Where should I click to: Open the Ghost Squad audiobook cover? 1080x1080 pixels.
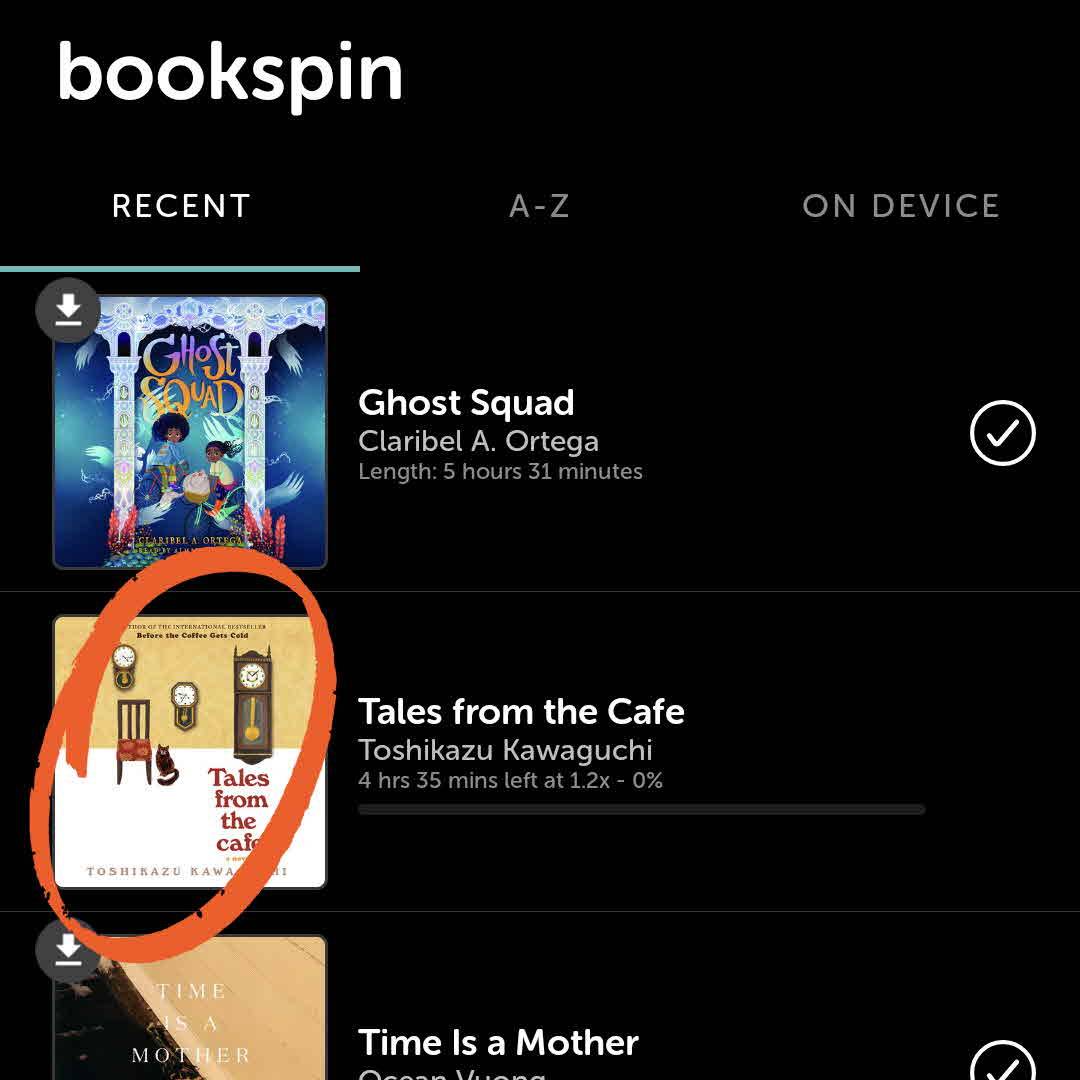(x=190, y=432)
